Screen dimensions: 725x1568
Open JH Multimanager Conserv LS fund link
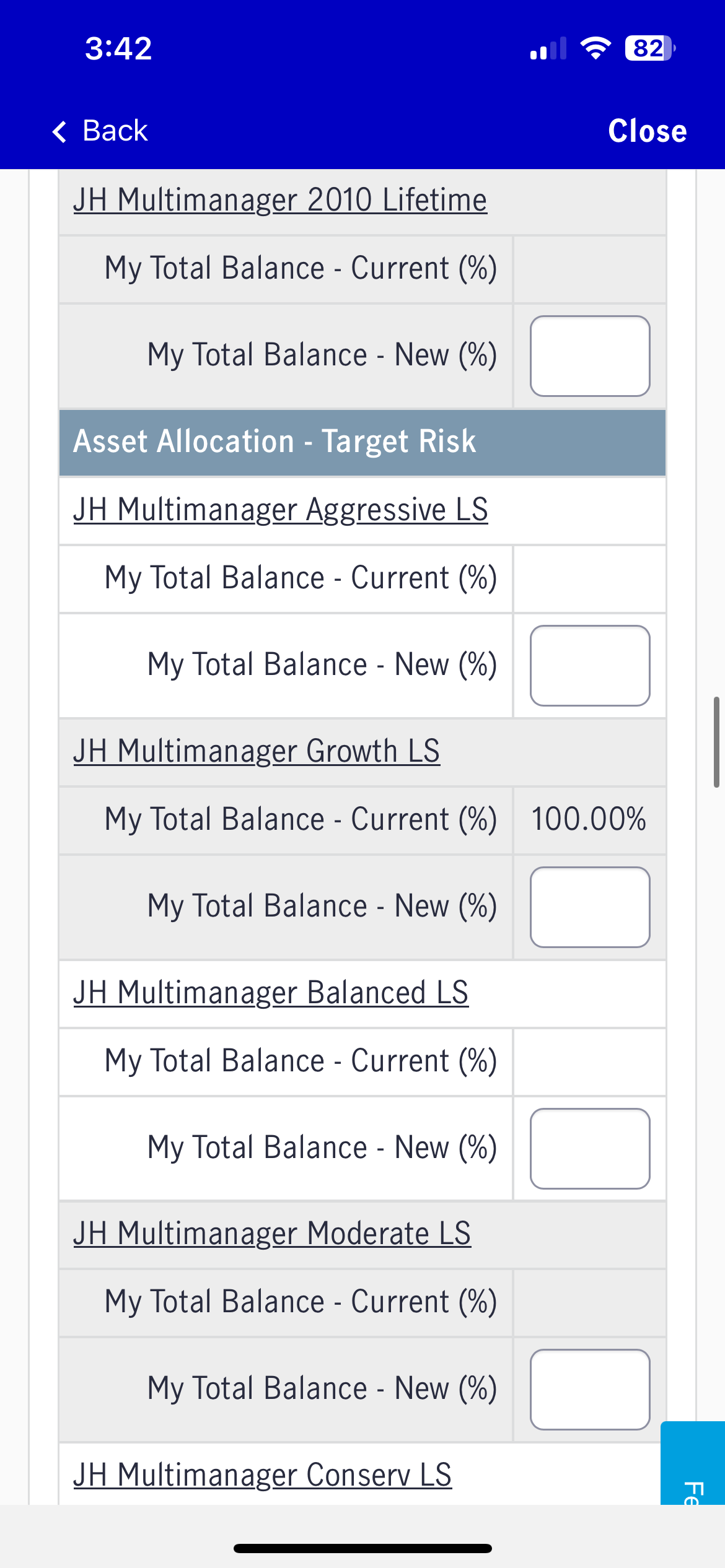(262, 1476)
